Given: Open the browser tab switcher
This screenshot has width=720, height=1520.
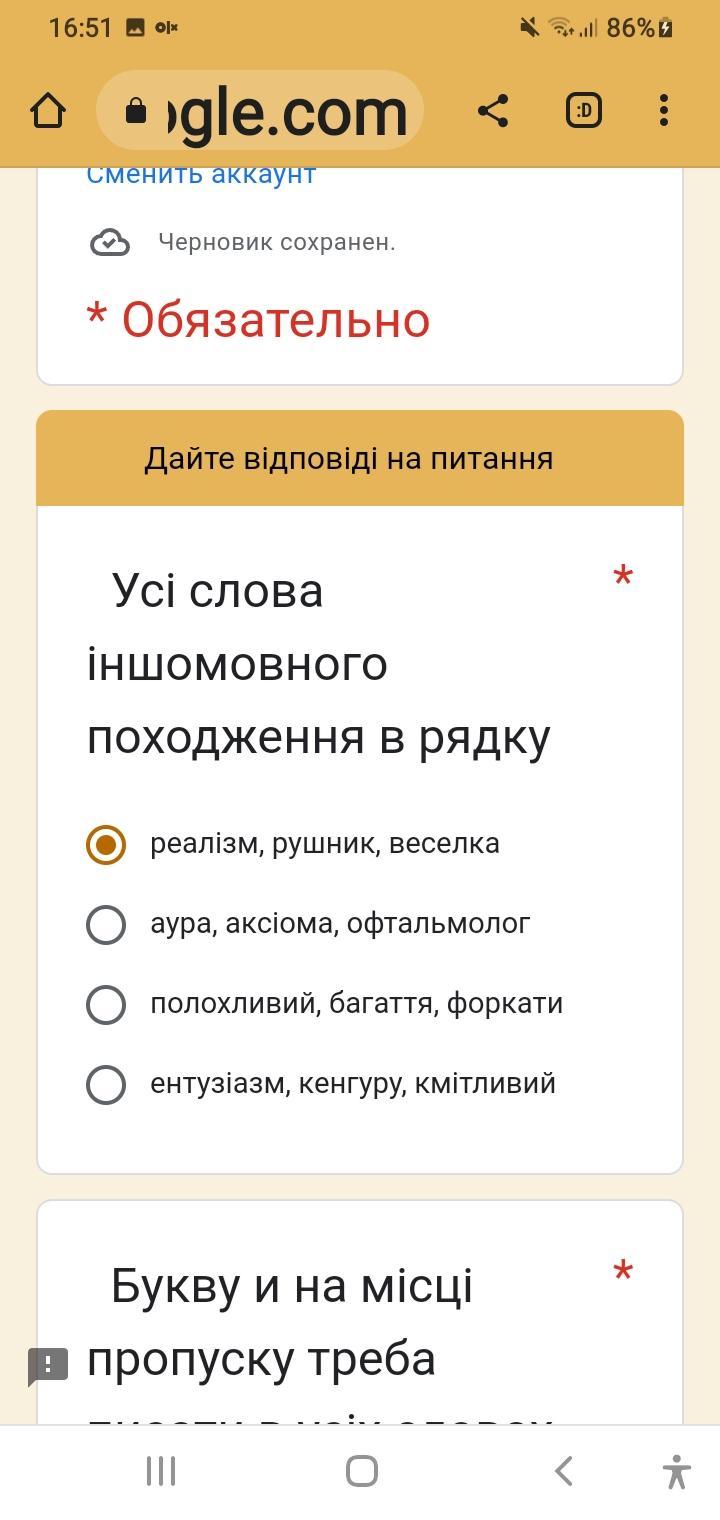Looking at the screenshot, I should (584, 110).
